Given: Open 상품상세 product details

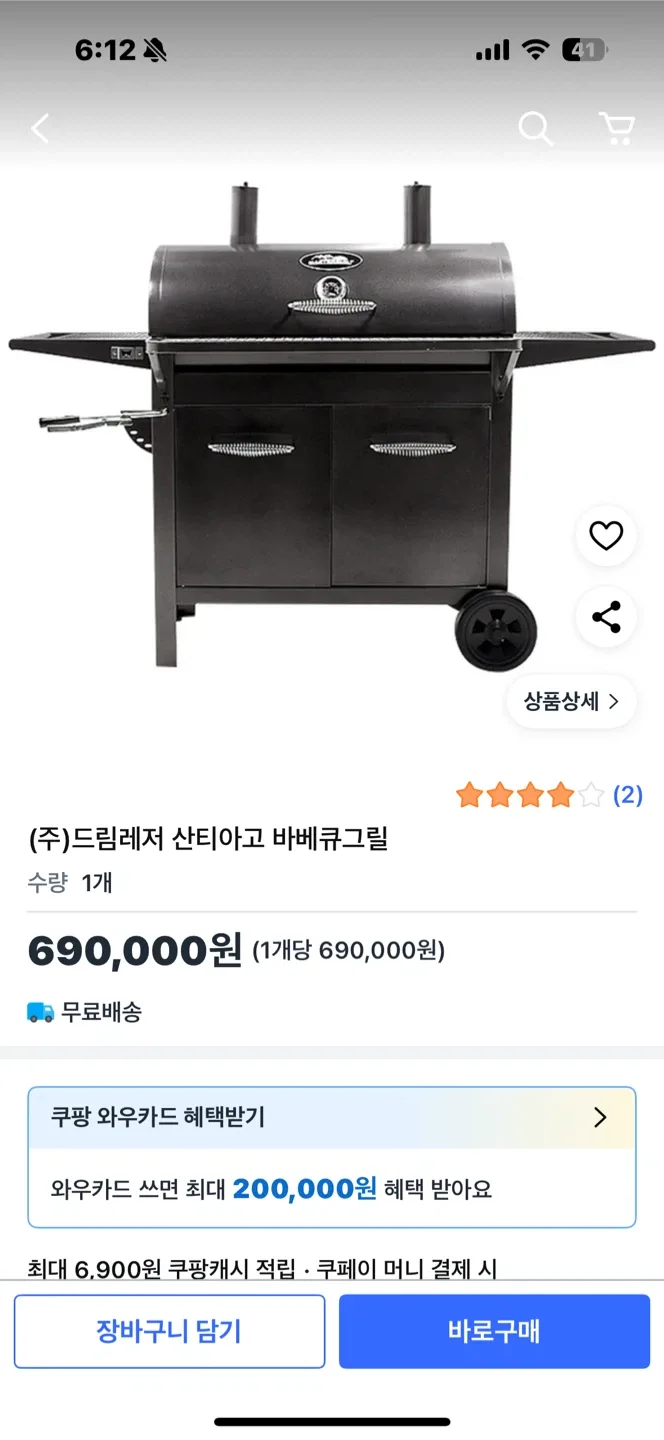Looking at the screenshot, I should click(571, 701).
